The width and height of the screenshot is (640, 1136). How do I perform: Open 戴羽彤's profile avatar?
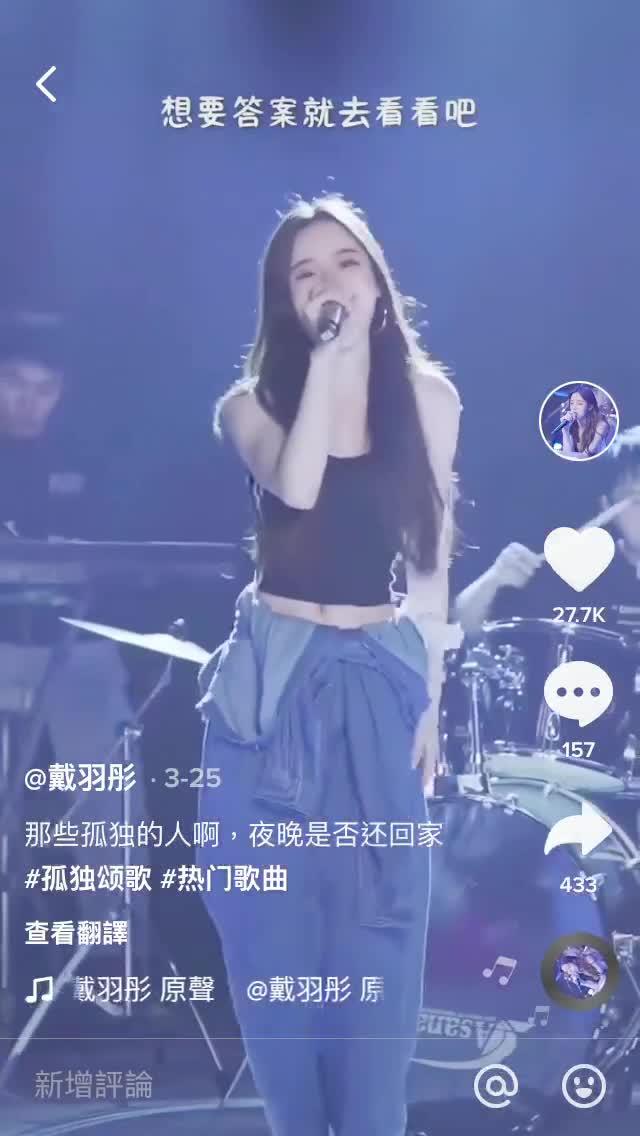pos(578,421)
